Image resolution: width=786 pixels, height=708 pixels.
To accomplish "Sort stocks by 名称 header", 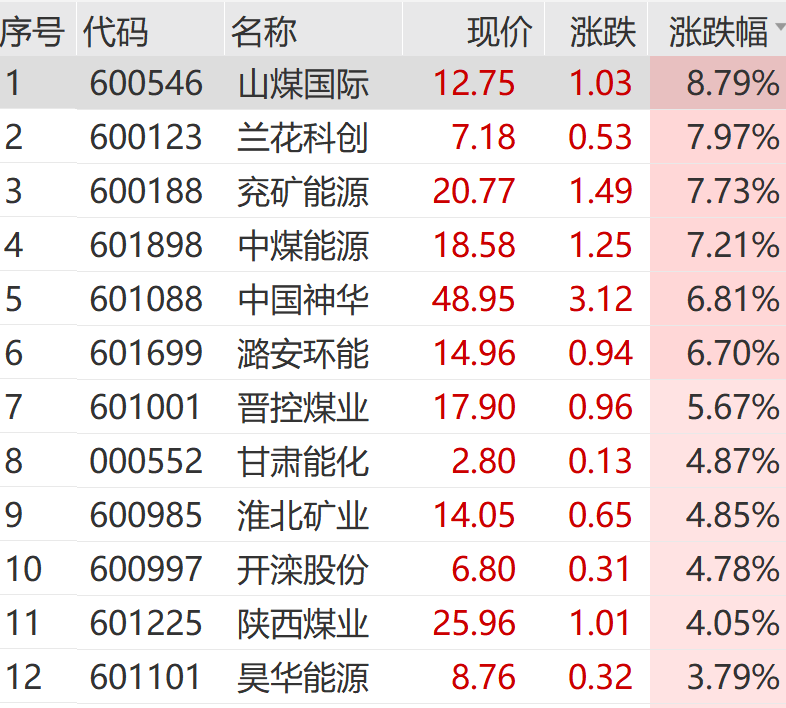I will 264,32.
